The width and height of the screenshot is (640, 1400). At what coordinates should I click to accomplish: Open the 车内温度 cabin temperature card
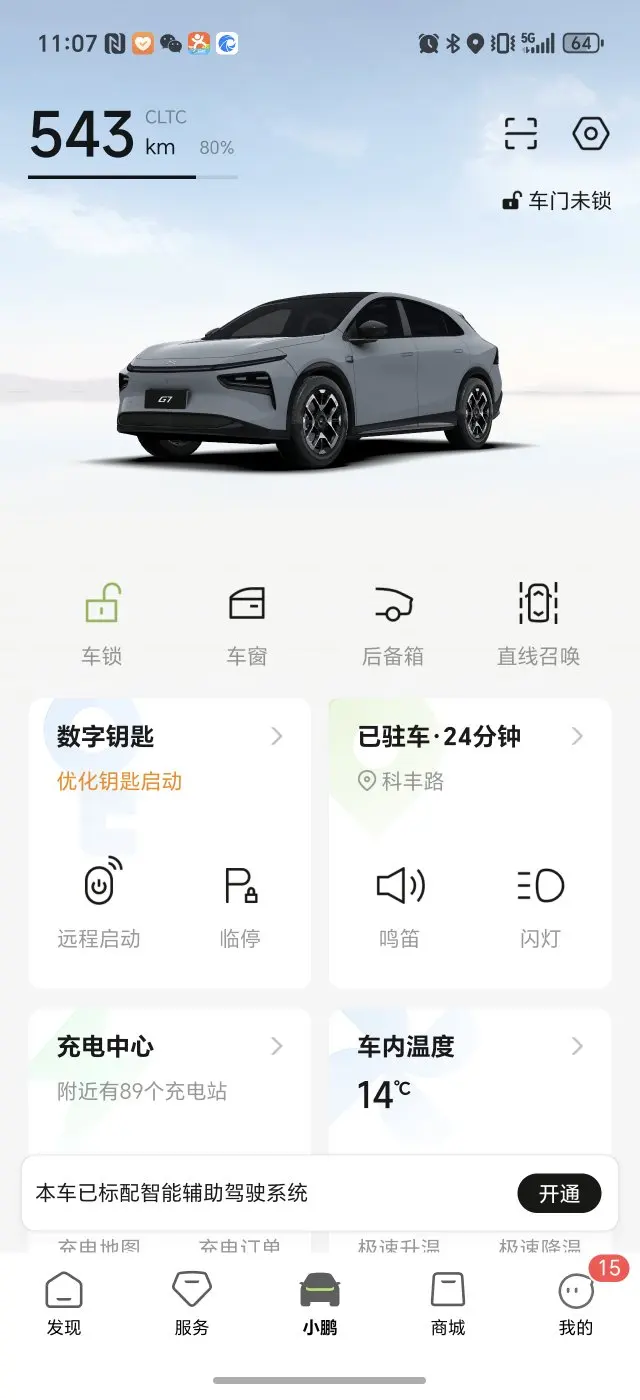tap(470, 1047)
